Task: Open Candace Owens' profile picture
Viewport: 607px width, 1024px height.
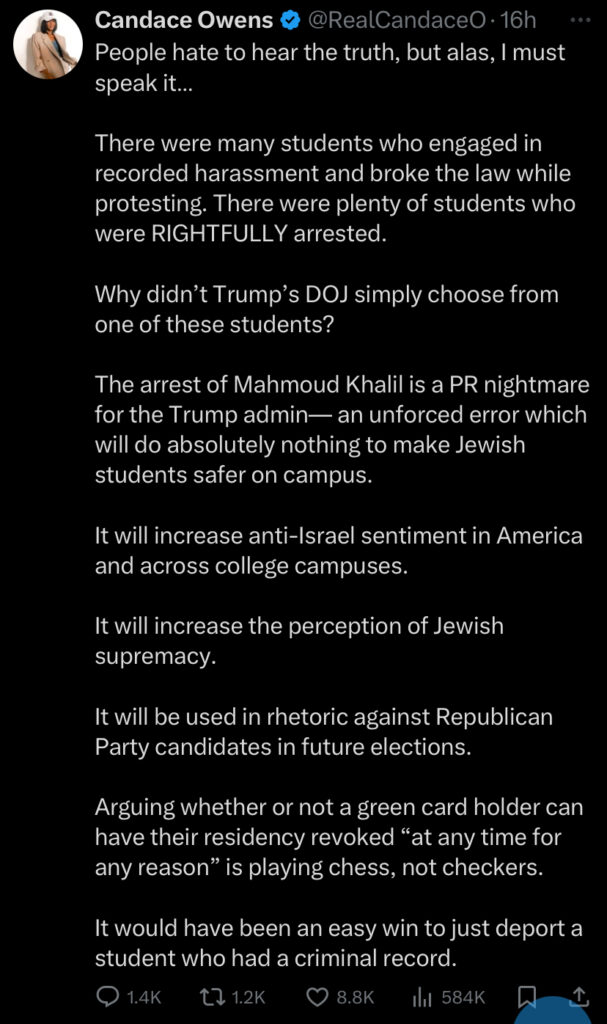Action: tap(48, 44)
